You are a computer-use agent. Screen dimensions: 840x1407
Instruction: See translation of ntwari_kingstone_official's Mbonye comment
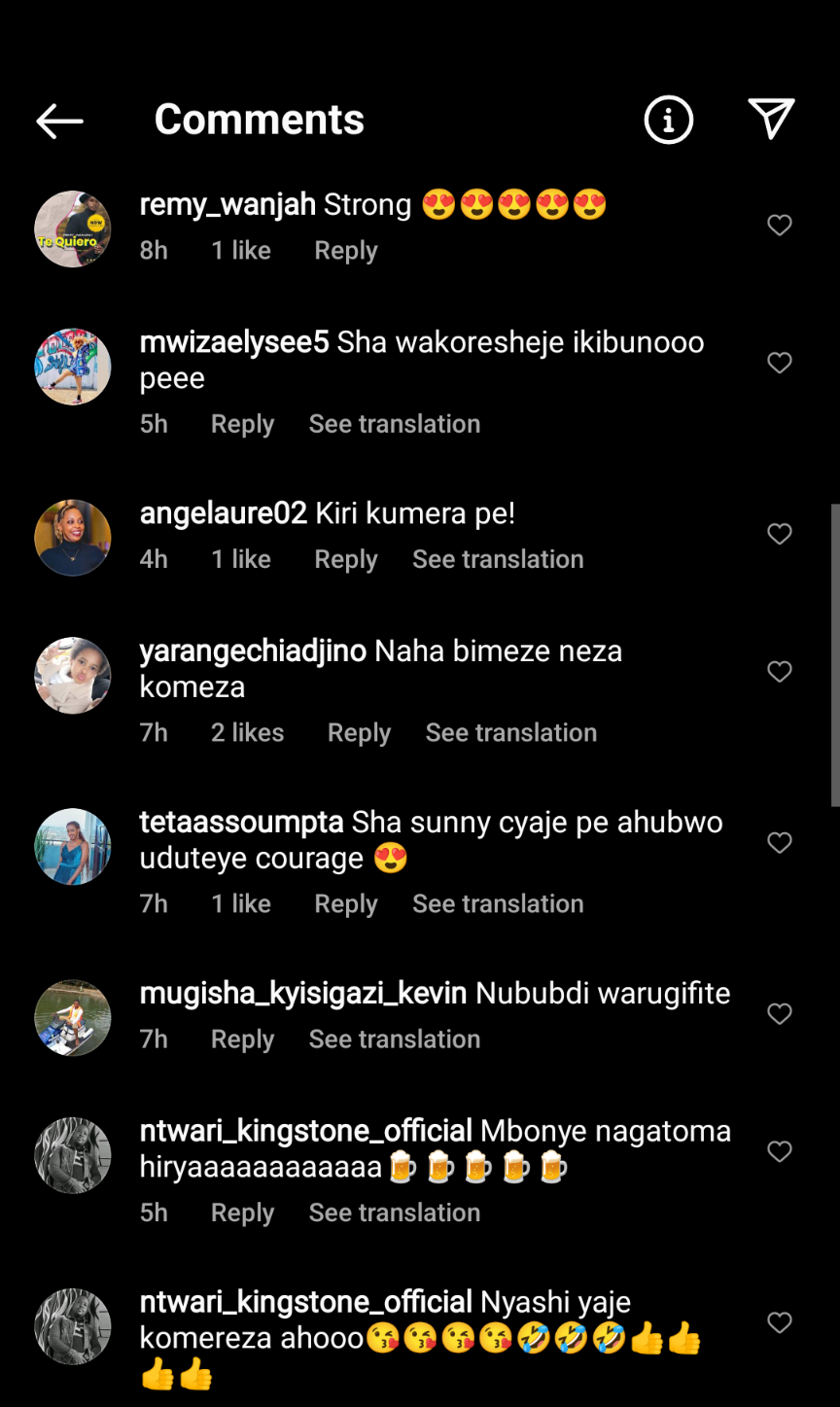(394, 1213)
